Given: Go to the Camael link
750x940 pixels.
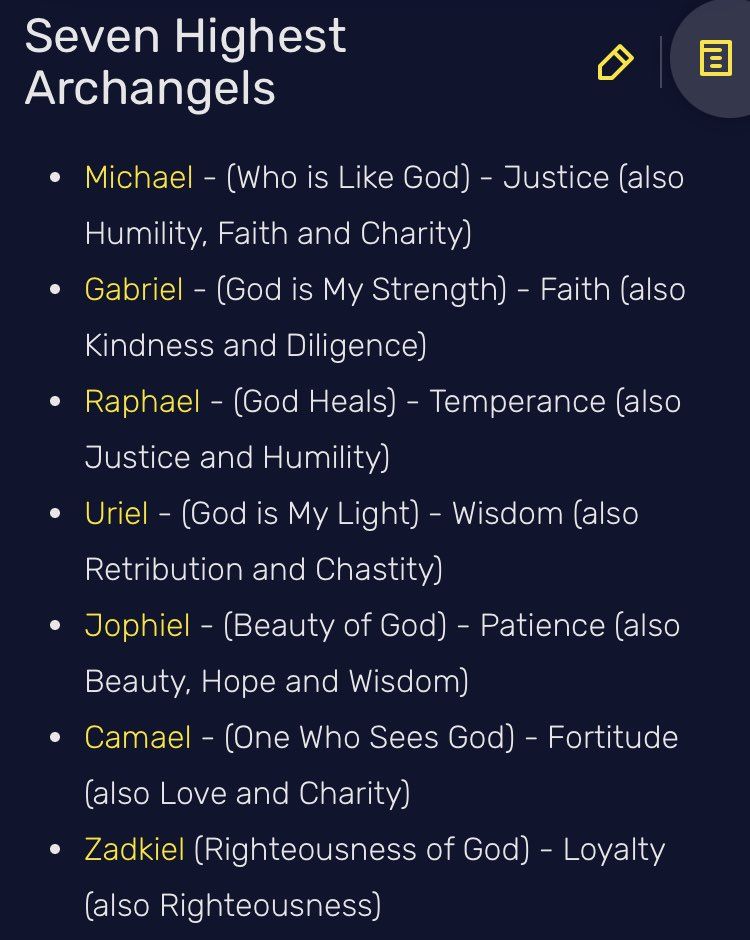Looking at the screenshot, I should coord(138,738).
